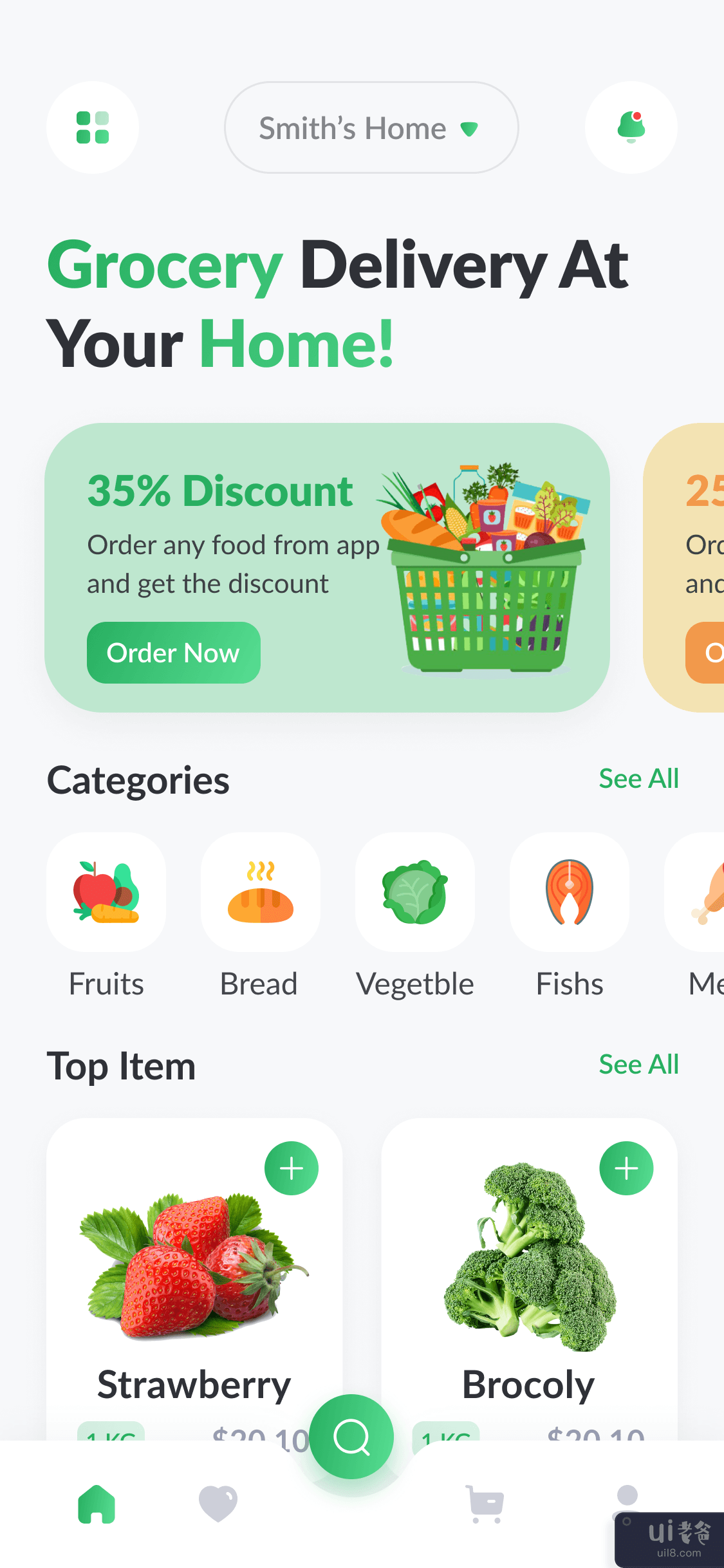Tap the floating search button

point(351,1437)
